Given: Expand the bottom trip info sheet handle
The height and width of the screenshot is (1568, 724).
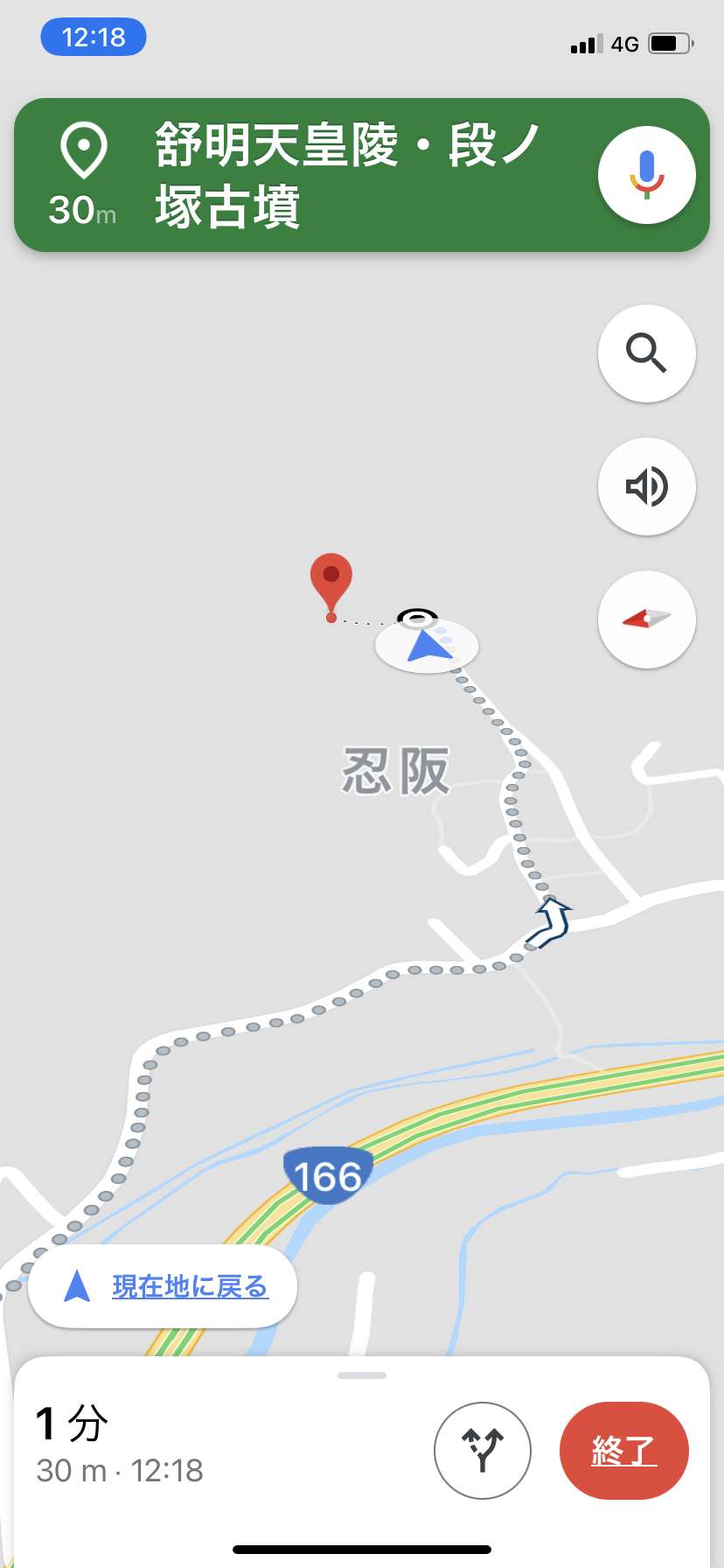Looking at the screenshot, I should pyautogui.click(x=362, y=1375).
